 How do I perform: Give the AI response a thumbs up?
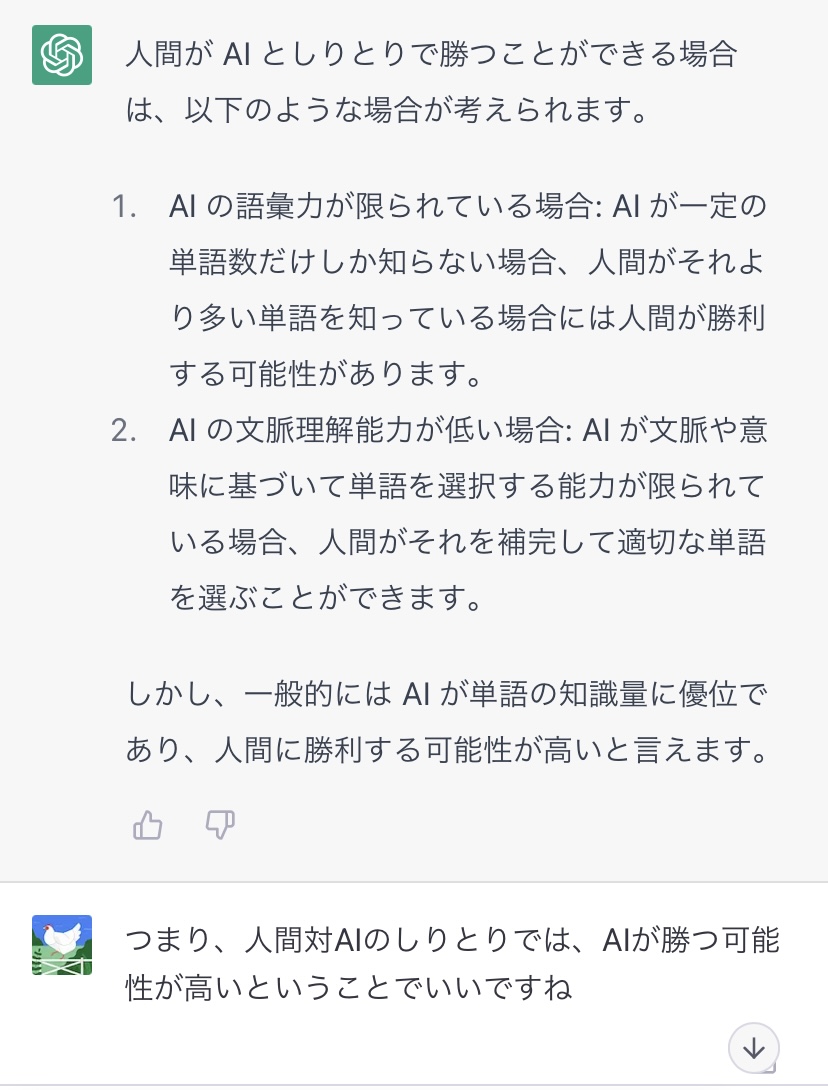click(x=147, y=825)
